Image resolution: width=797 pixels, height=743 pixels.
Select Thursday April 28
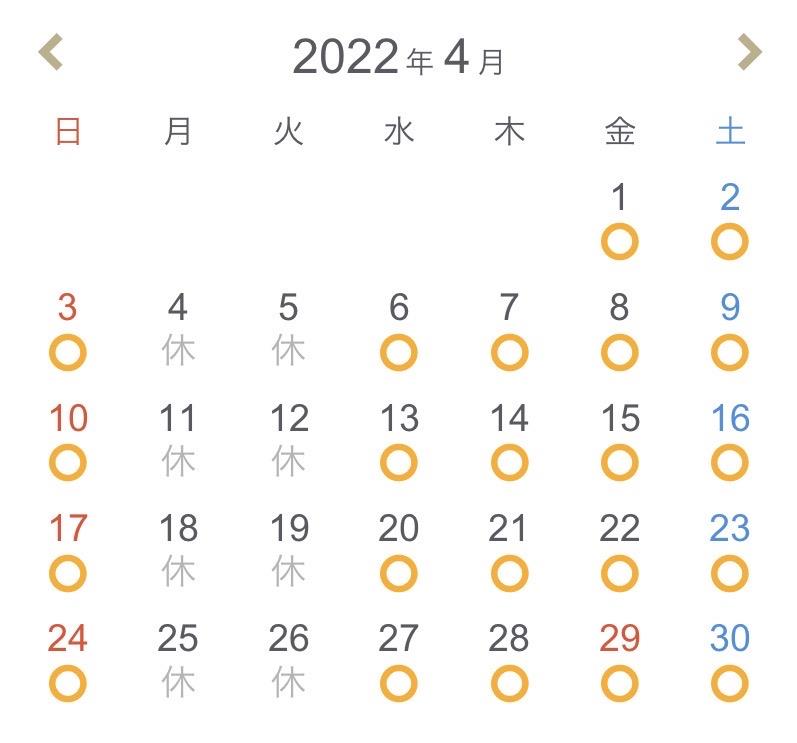(x=508, y=662)
